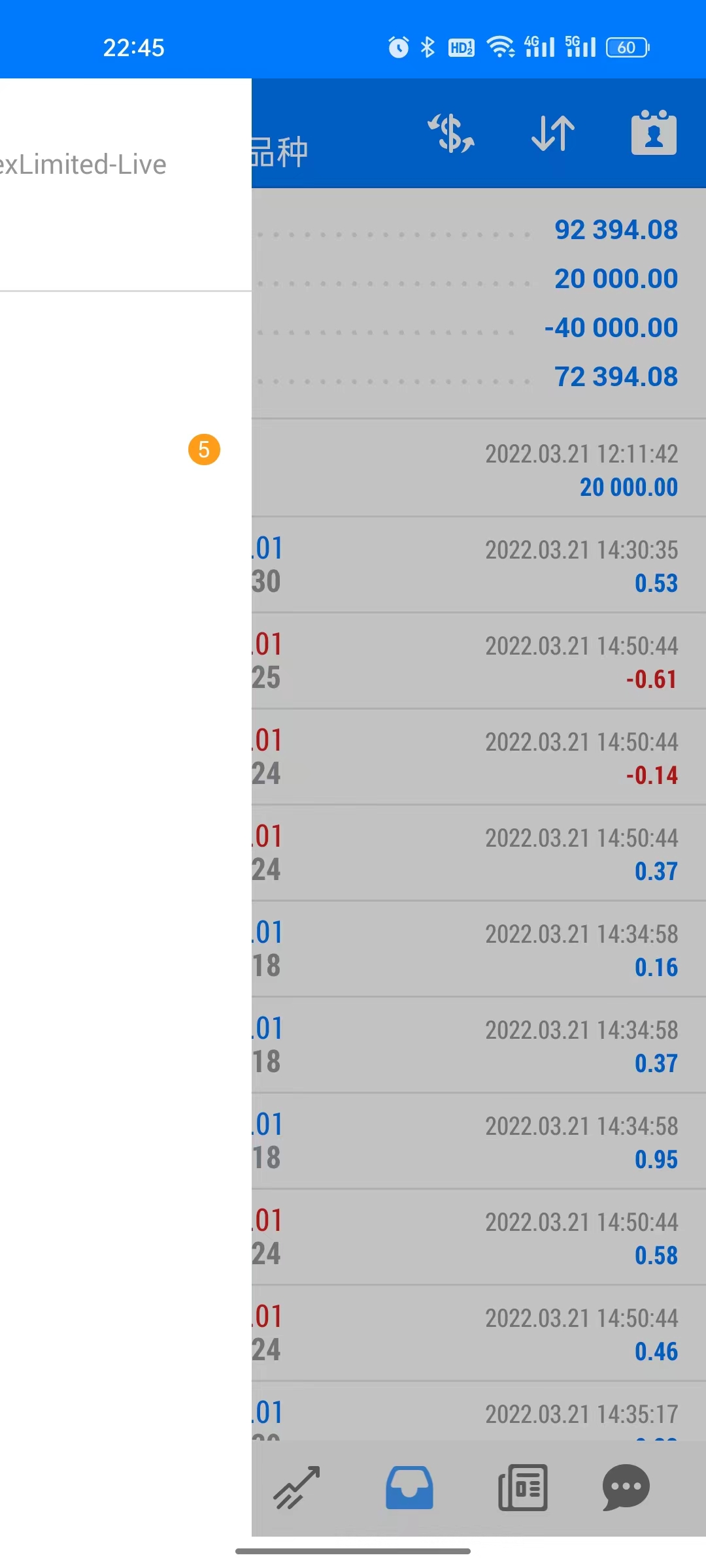Screen dimensions: 706x1568
Task: Select the history inbox tab
Action: coord(409,1488)
